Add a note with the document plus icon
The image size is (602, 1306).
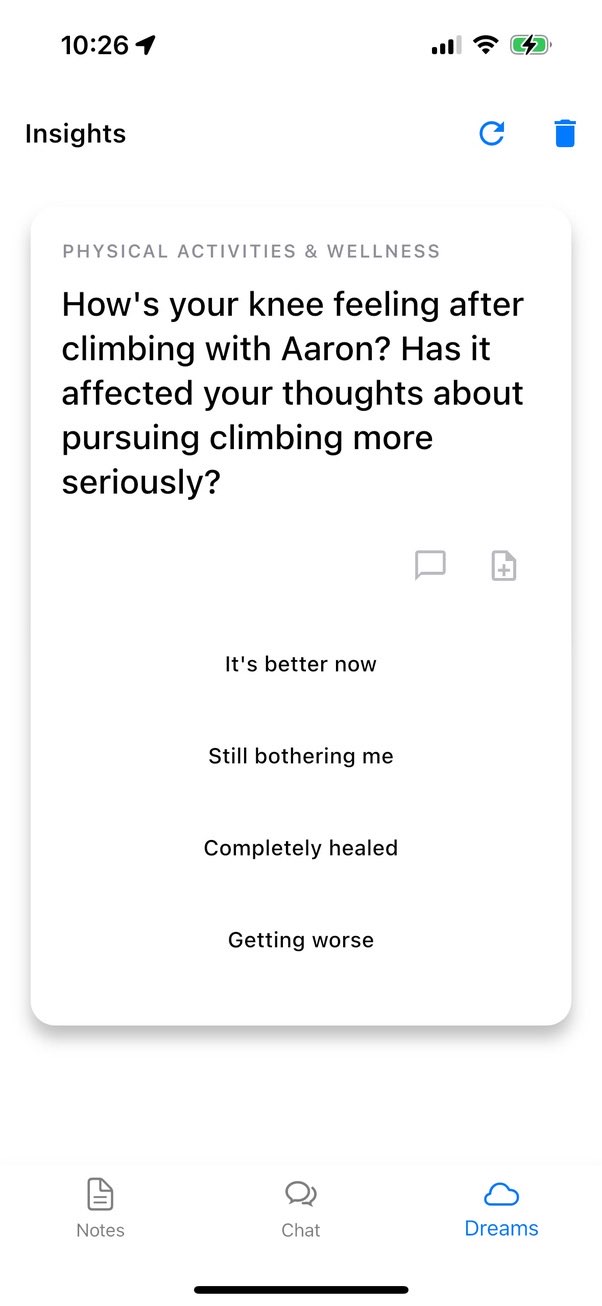(504, 566)
